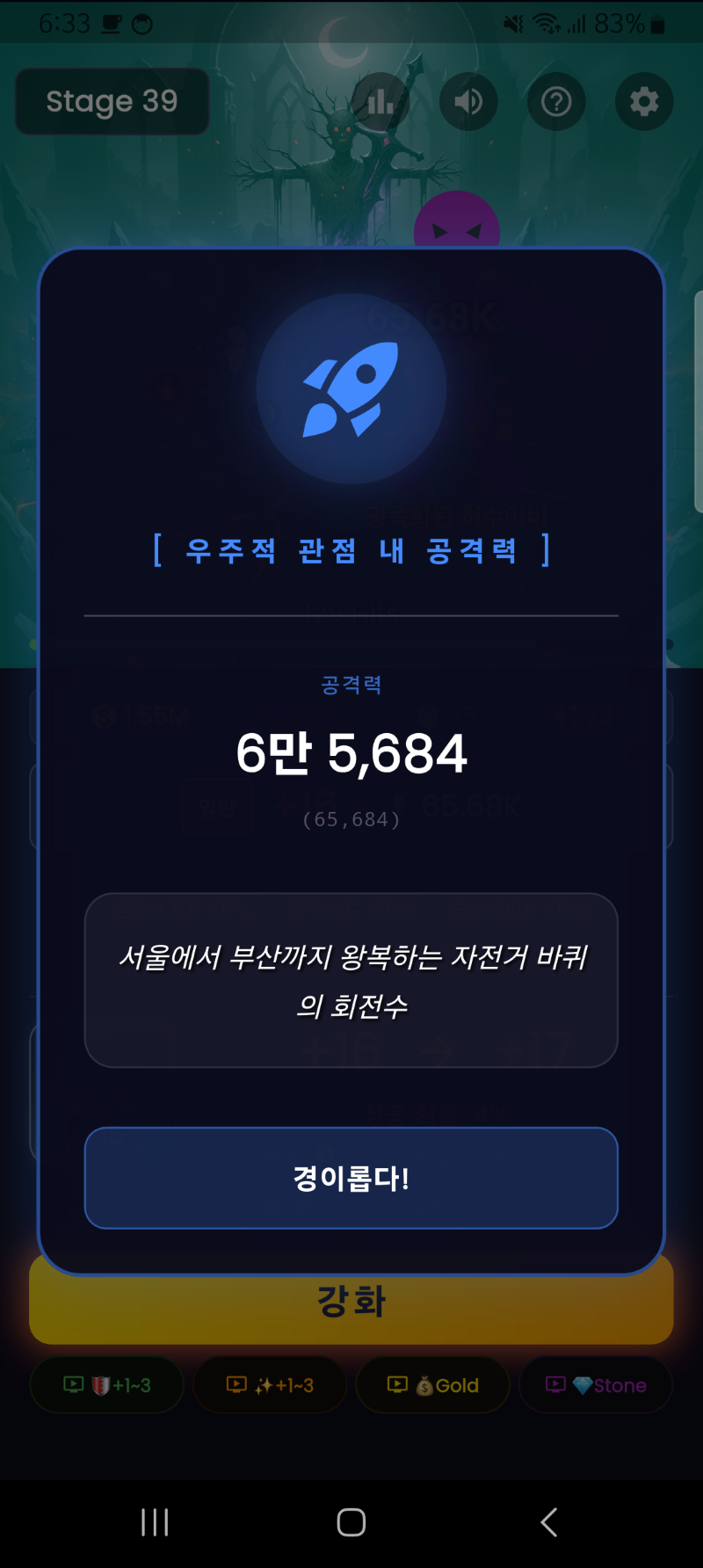Tap the 경이롭다! button to dismiss the dialog
The image size is (703, 1568).
tap(351, 1178)
